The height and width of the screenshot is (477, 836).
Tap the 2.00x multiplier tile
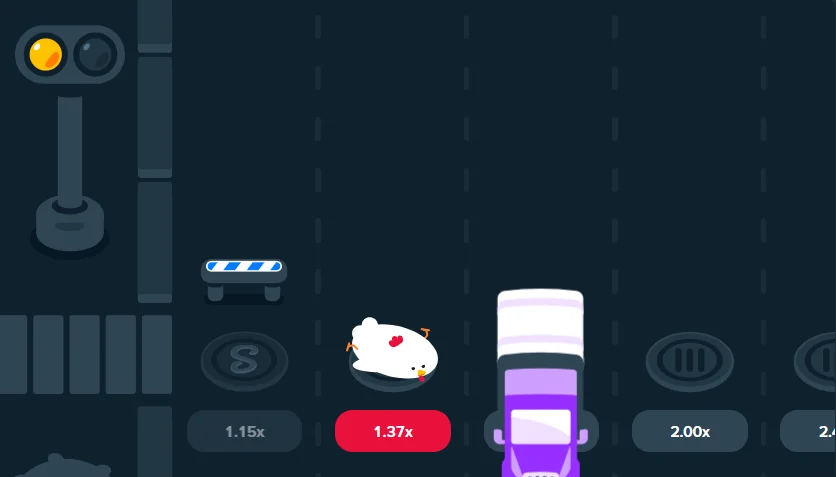tap(689, 431)
